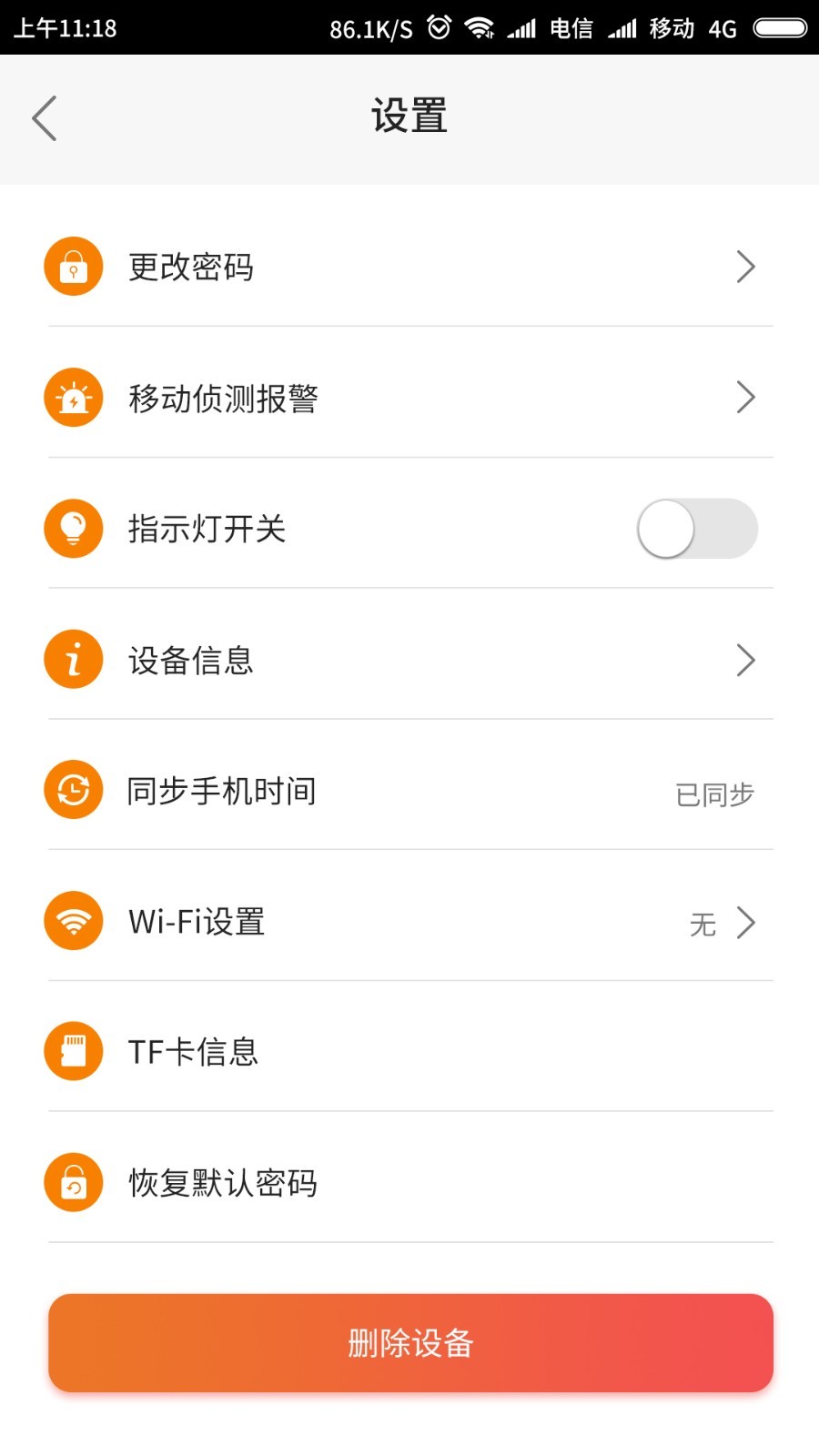Click the light bulb icon for 指示灯开关
This screenshot has width=819, height=1456.
click(73, 528)
